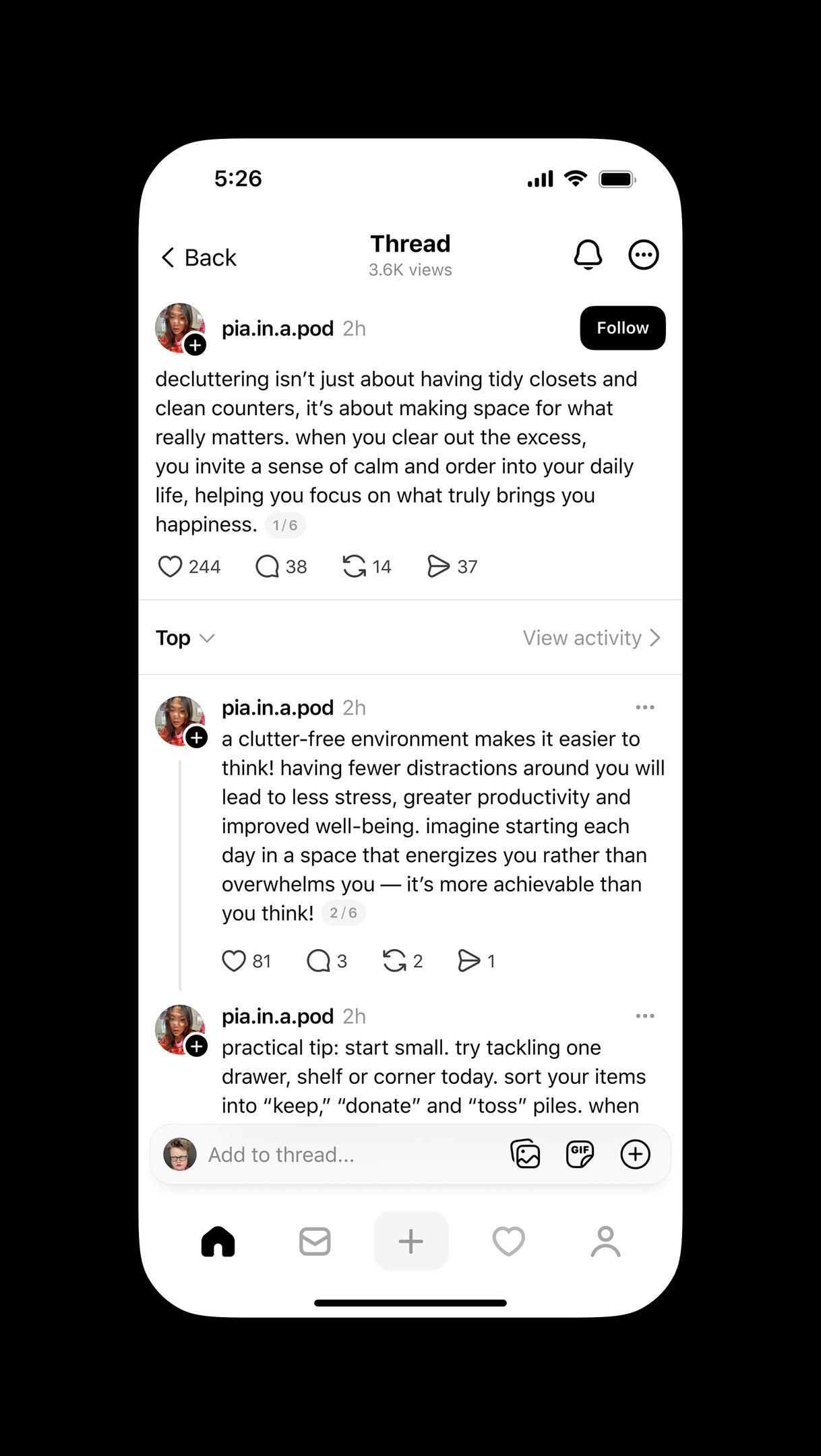Repost the 2/6 reply
The image size is (821, 1456).
pos(394,961)
